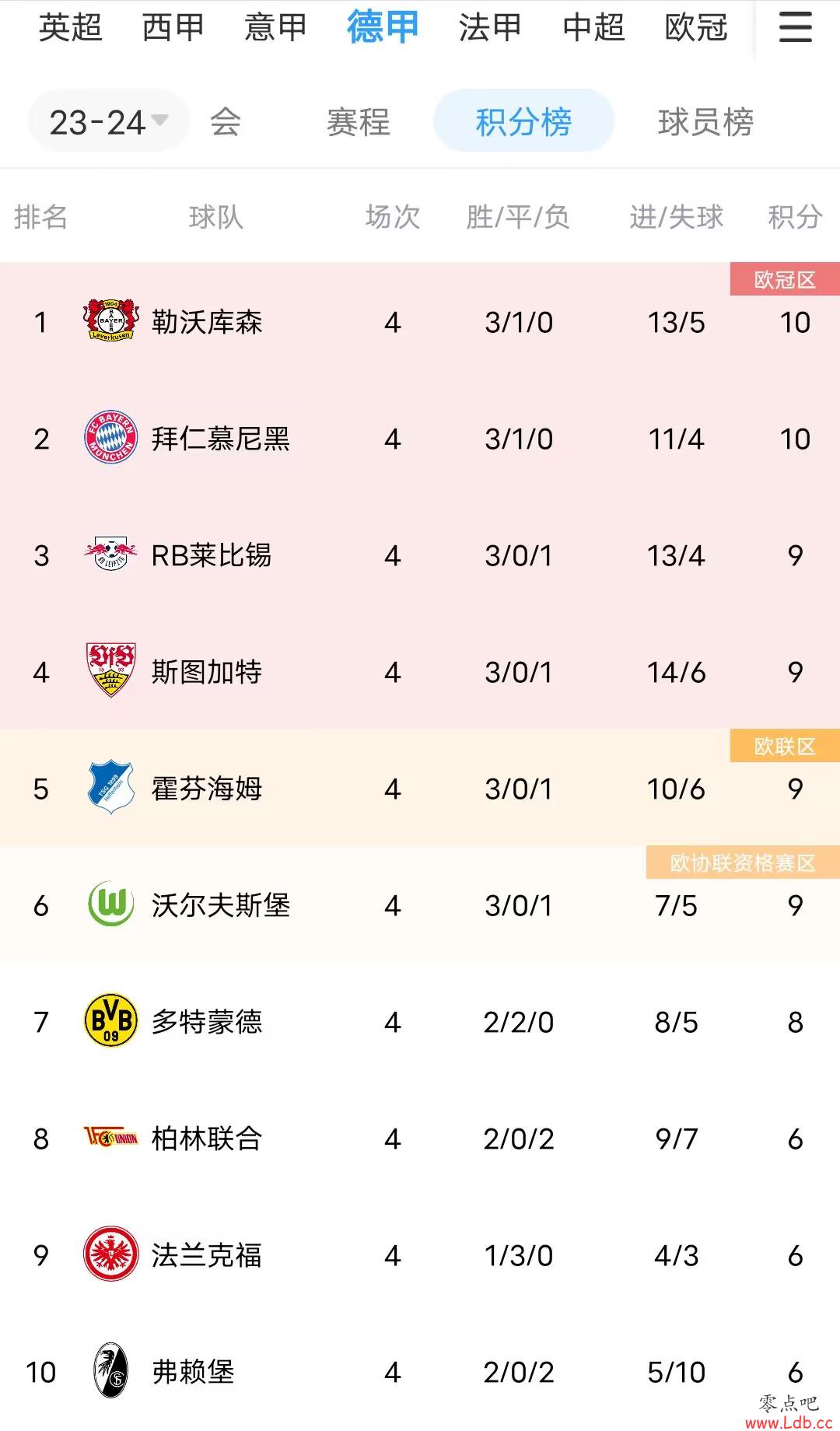Open the hamburger menu of leagues
This screenshot has width=840, height=1431.
point(796,27)
